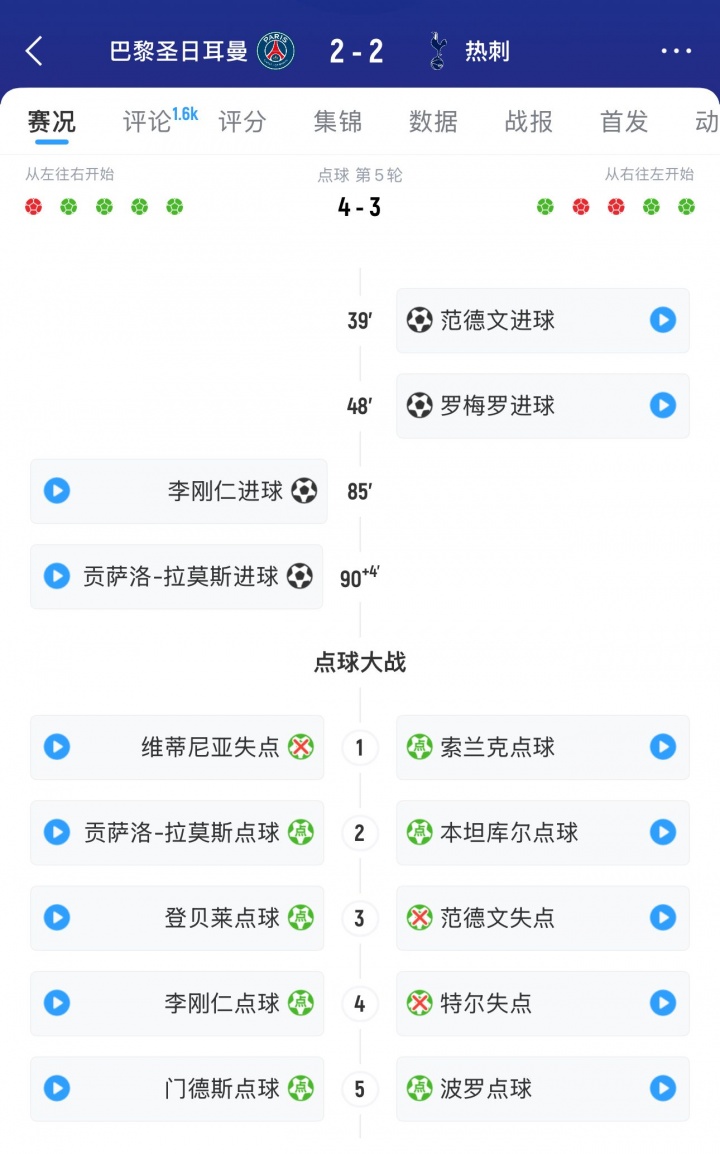Screen dimensions: 720x1154
Task: Open the more options ... menu
Action: point(676,50)
